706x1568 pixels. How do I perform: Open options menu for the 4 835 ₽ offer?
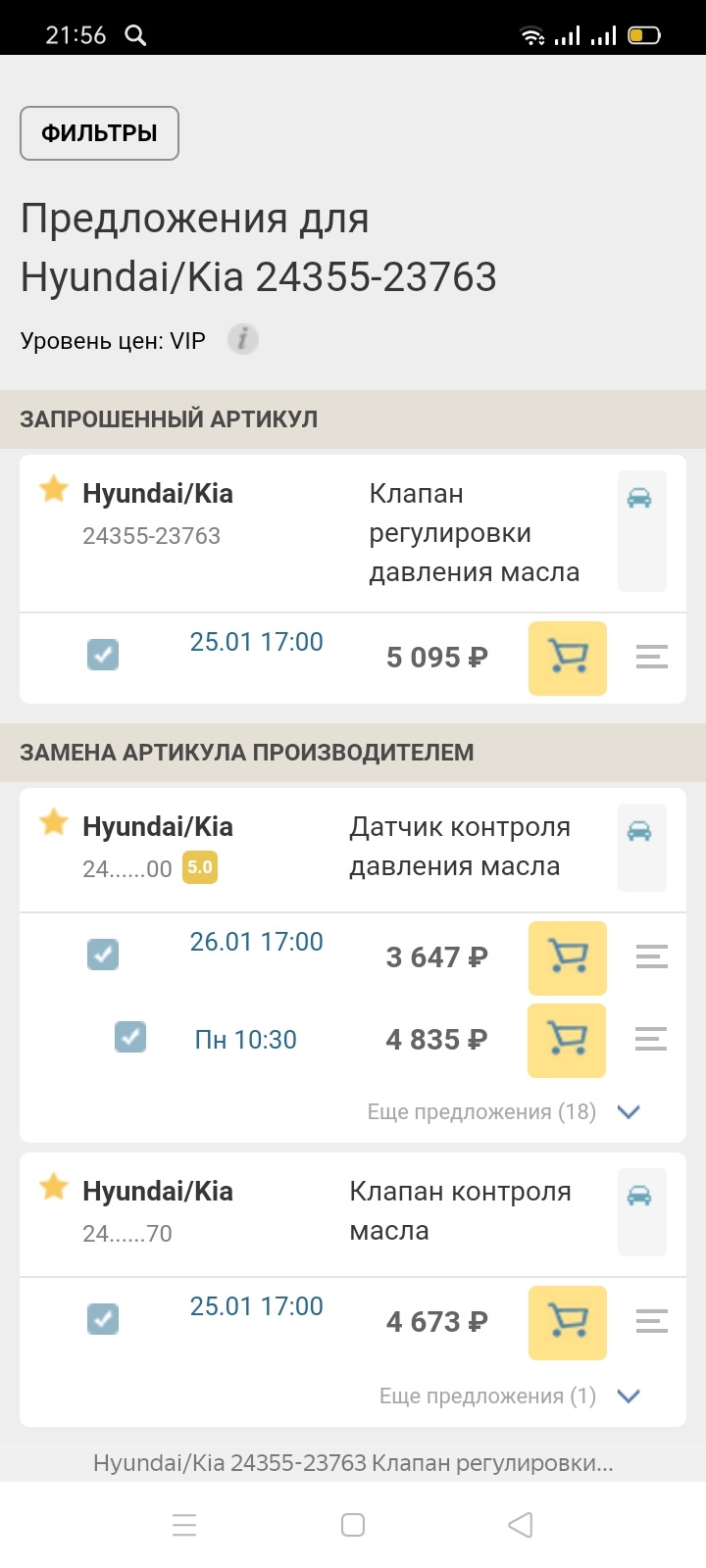coord(650,1041)
